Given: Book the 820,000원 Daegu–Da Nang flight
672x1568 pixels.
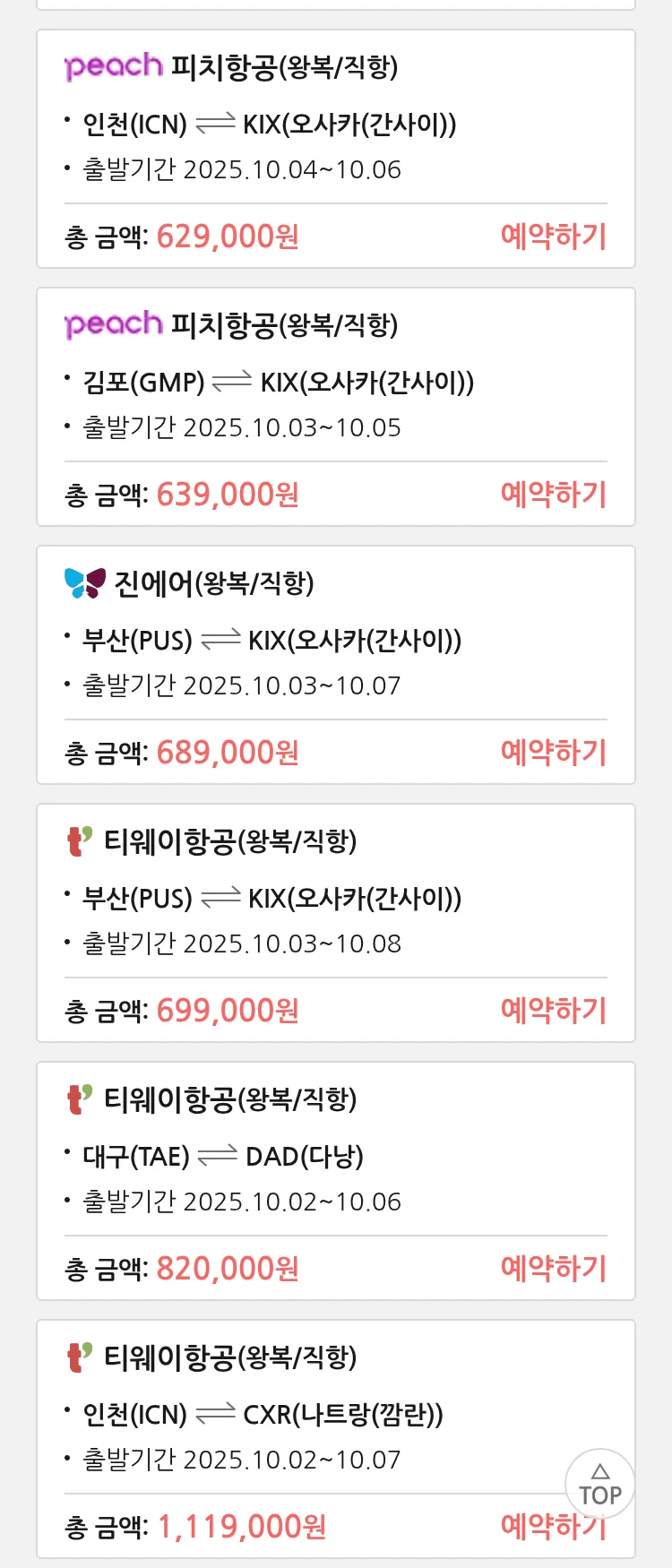Looking at the screenshot, I should click(x=553, y=1269).
